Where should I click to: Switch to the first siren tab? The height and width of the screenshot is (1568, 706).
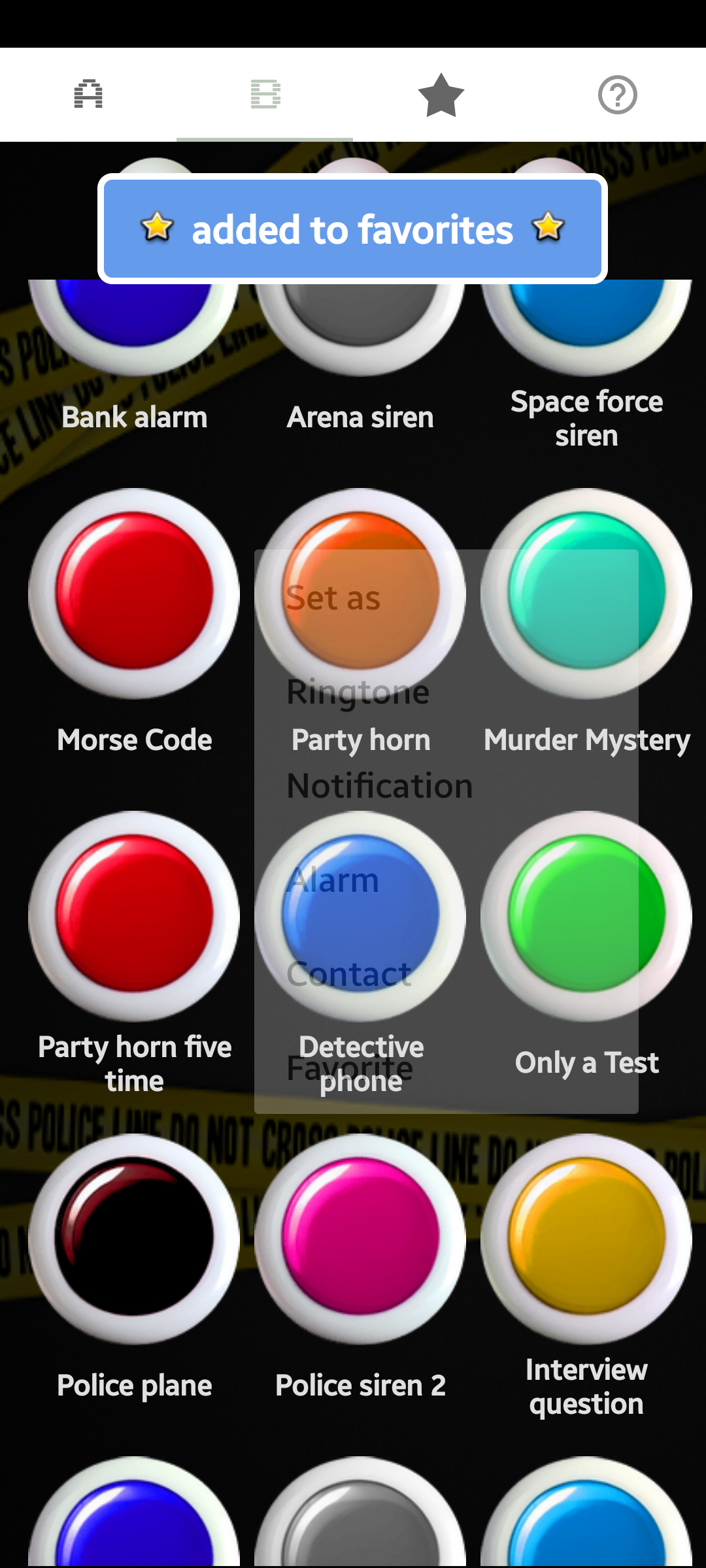[88, 95]
